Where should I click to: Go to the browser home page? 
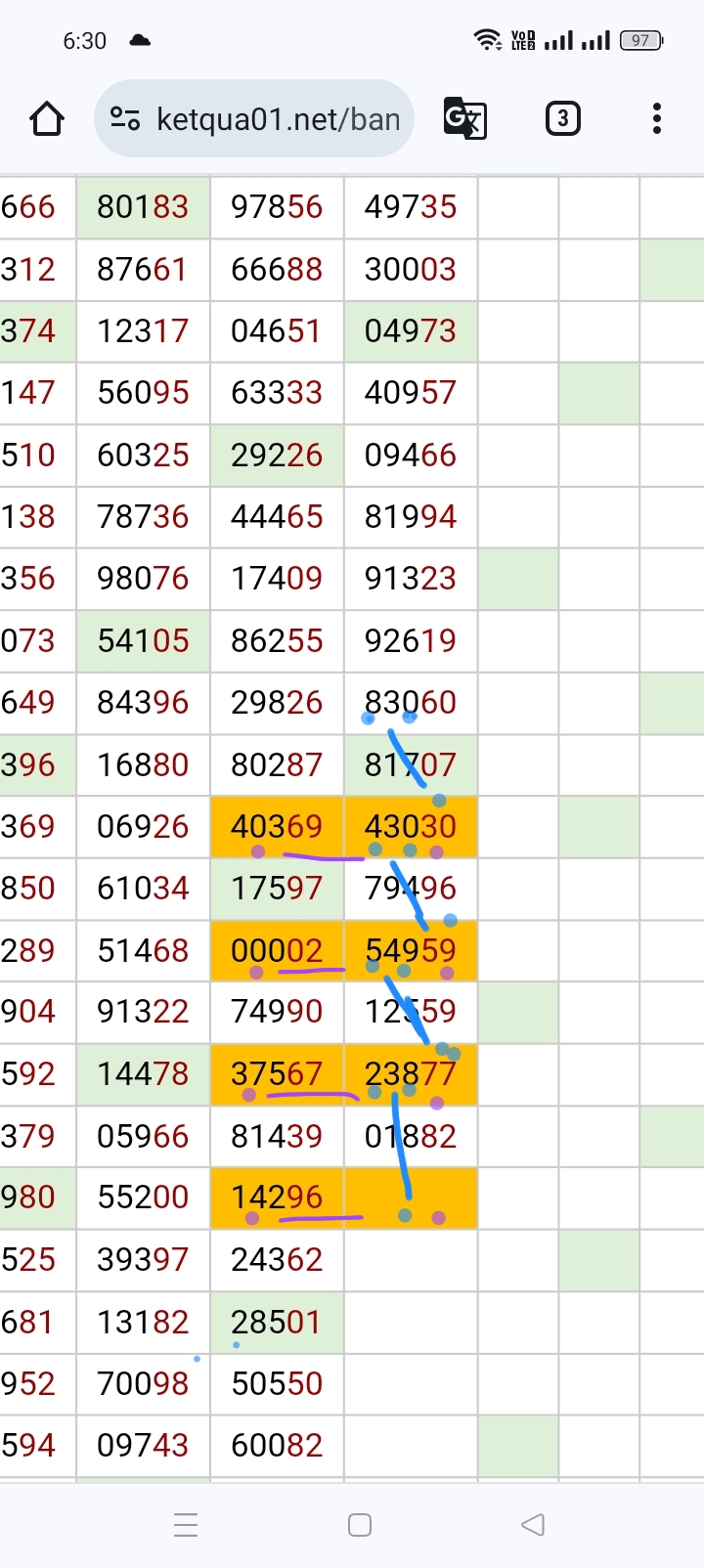(x=47, y=119)
